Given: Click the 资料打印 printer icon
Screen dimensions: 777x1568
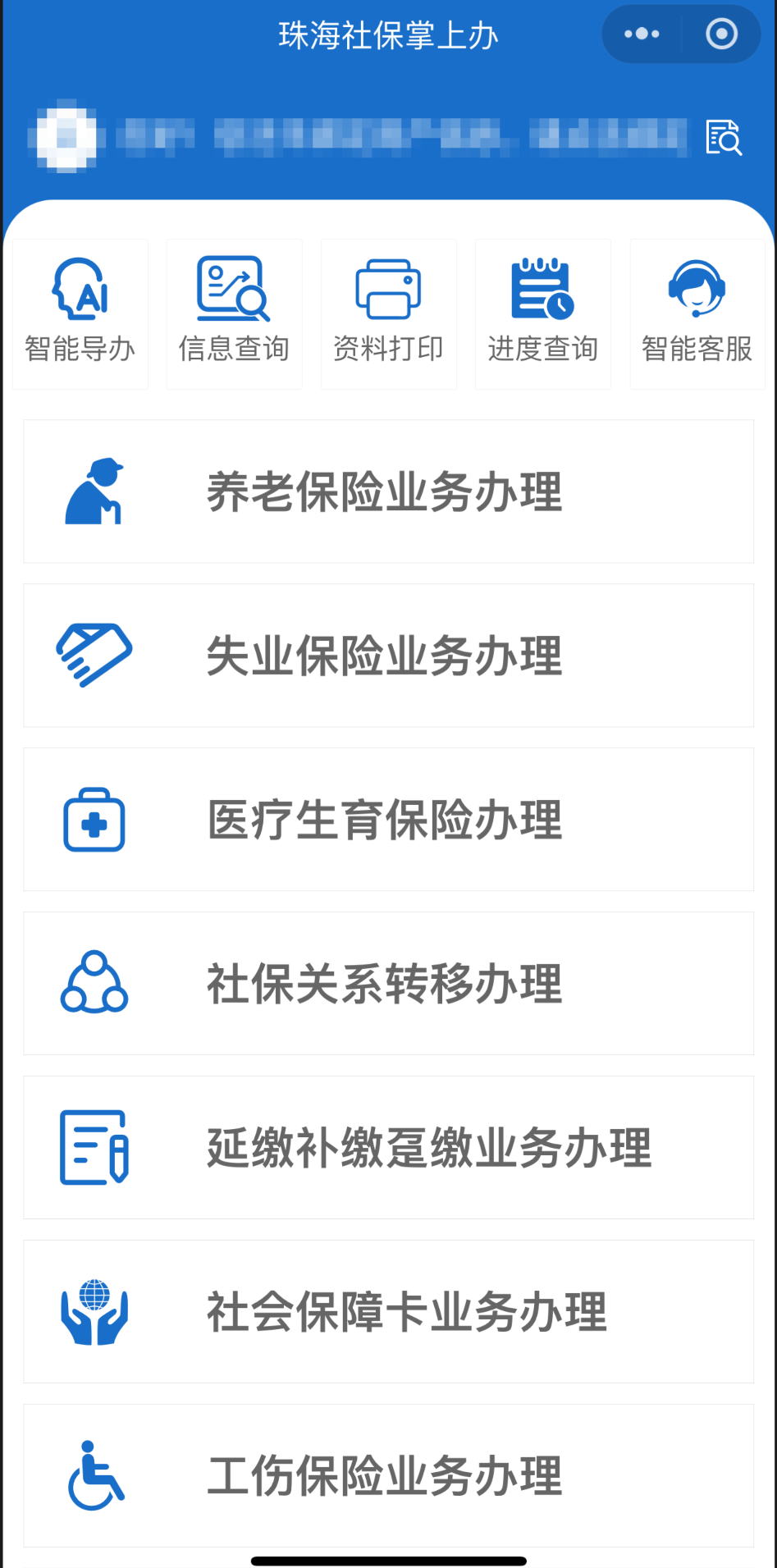Looking at the screenshot, I should click(388, 289).
